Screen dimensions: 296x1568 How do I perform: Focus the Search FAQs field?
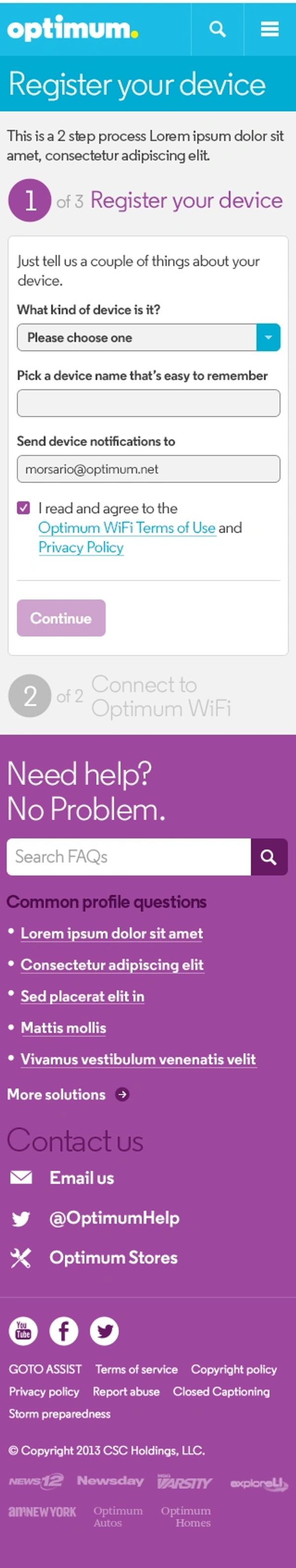(128, 857)
